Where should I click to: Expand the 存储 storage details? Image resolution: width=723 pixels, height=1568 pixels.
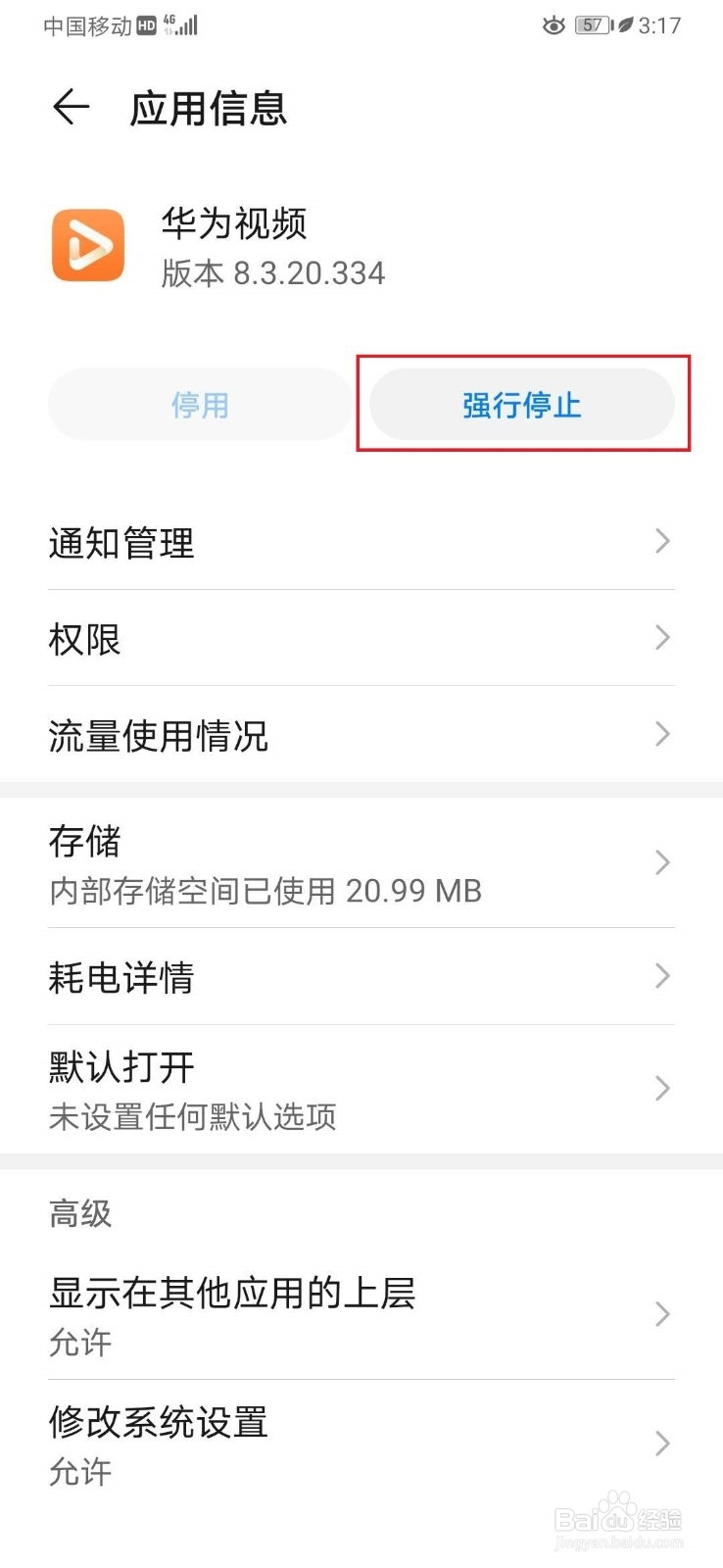click(x=361, y=864)
